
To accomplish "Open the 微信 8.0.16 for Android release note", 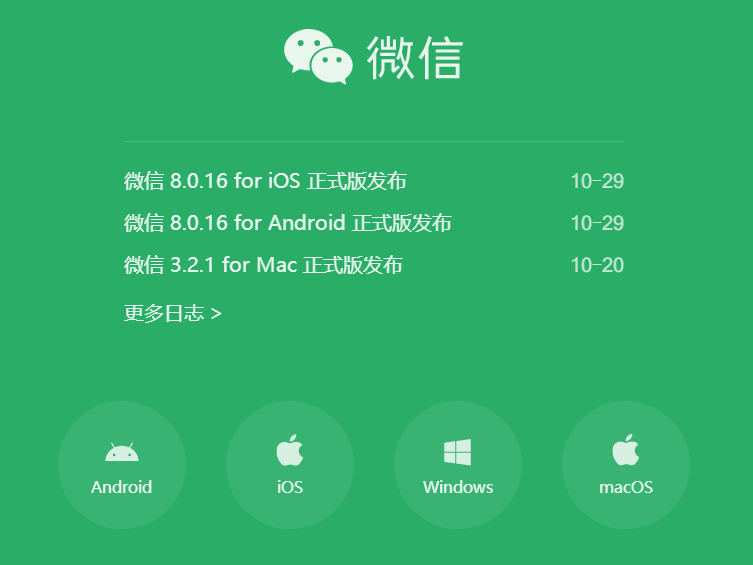I will click(288, 223).
